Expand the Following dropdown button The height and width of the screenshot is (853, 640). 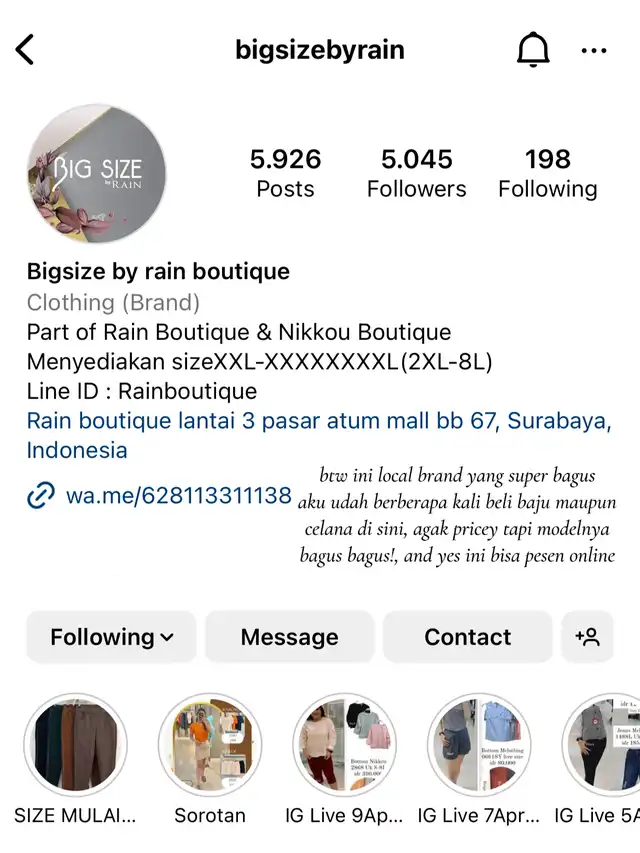(111, 637)
